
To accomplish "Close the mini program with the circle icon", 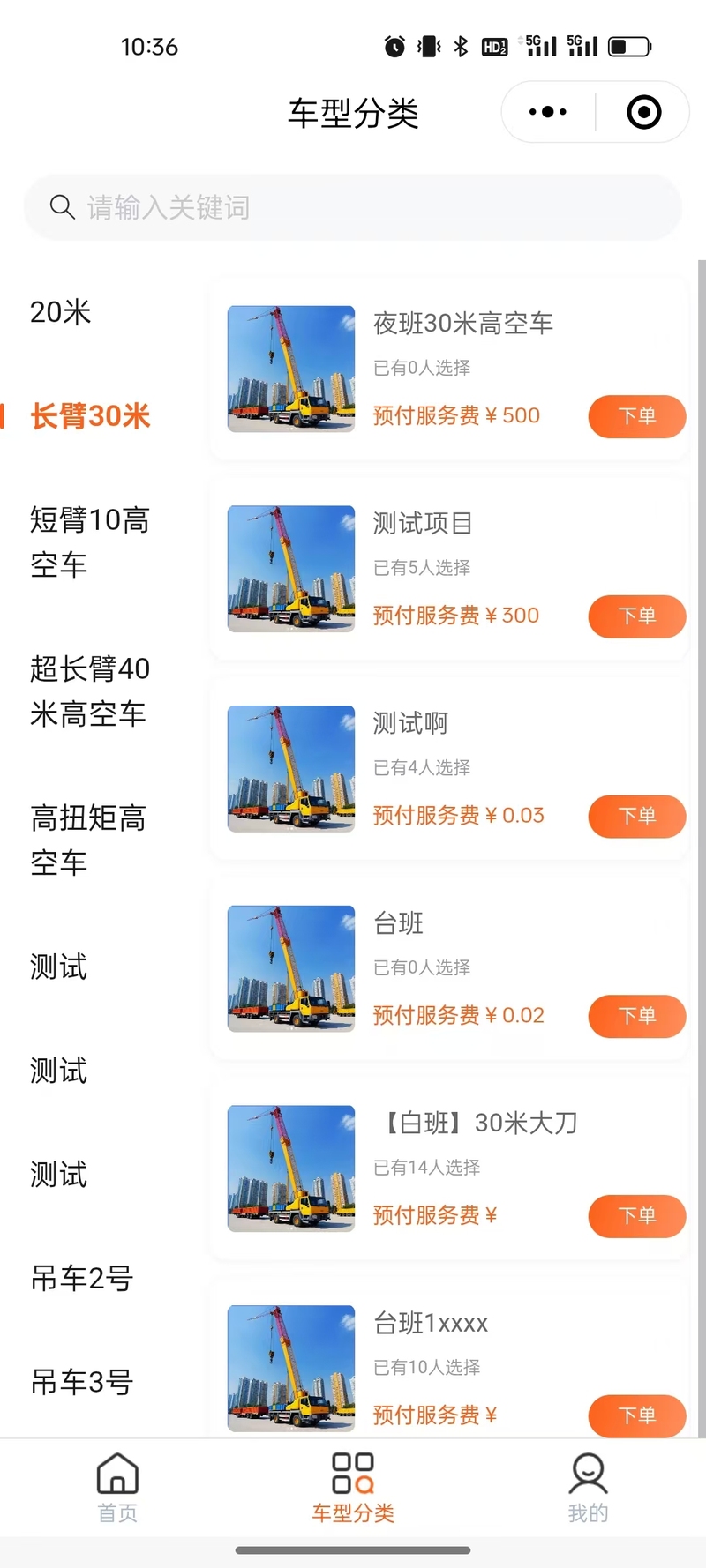I will [x=643, y=112].
